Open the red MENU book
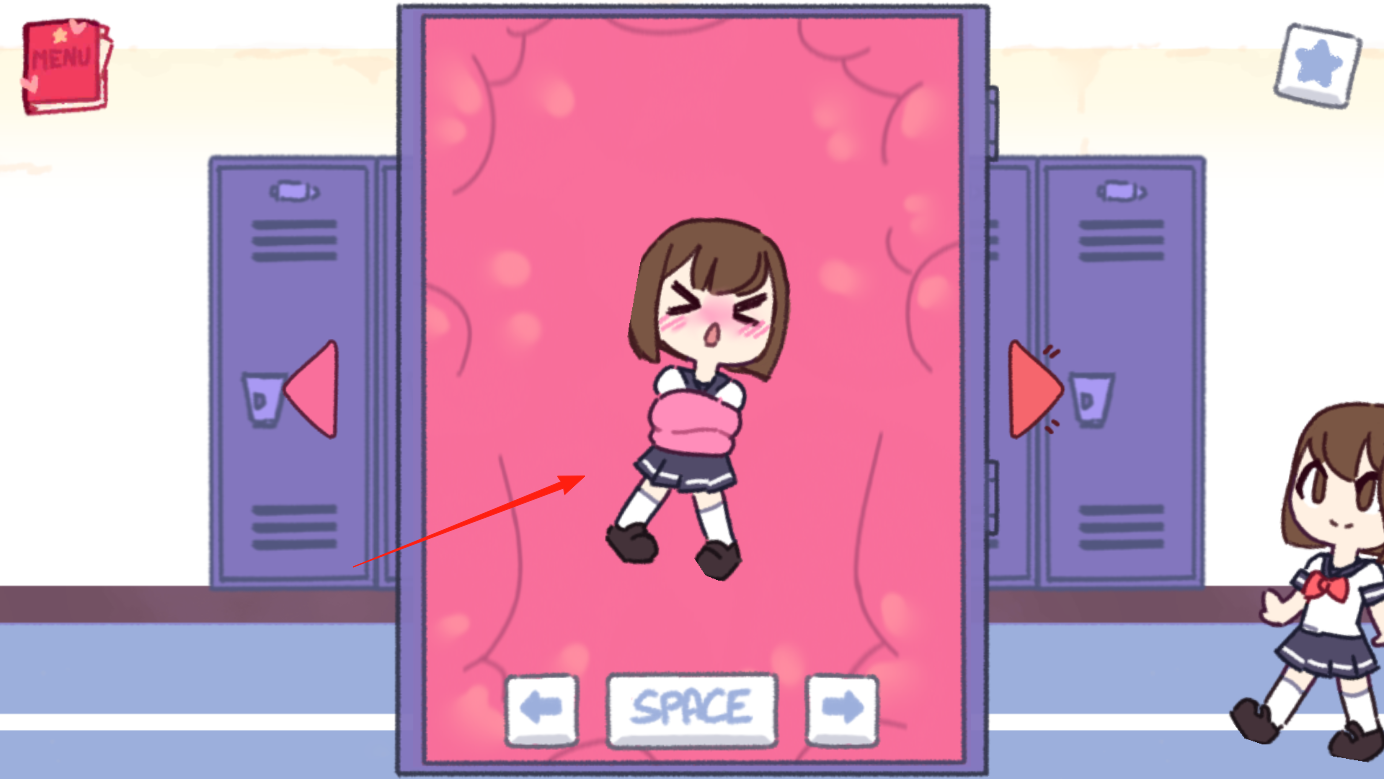Image resolution: width=1384 pixels, height=779 pixels. [x=65, y=64]
